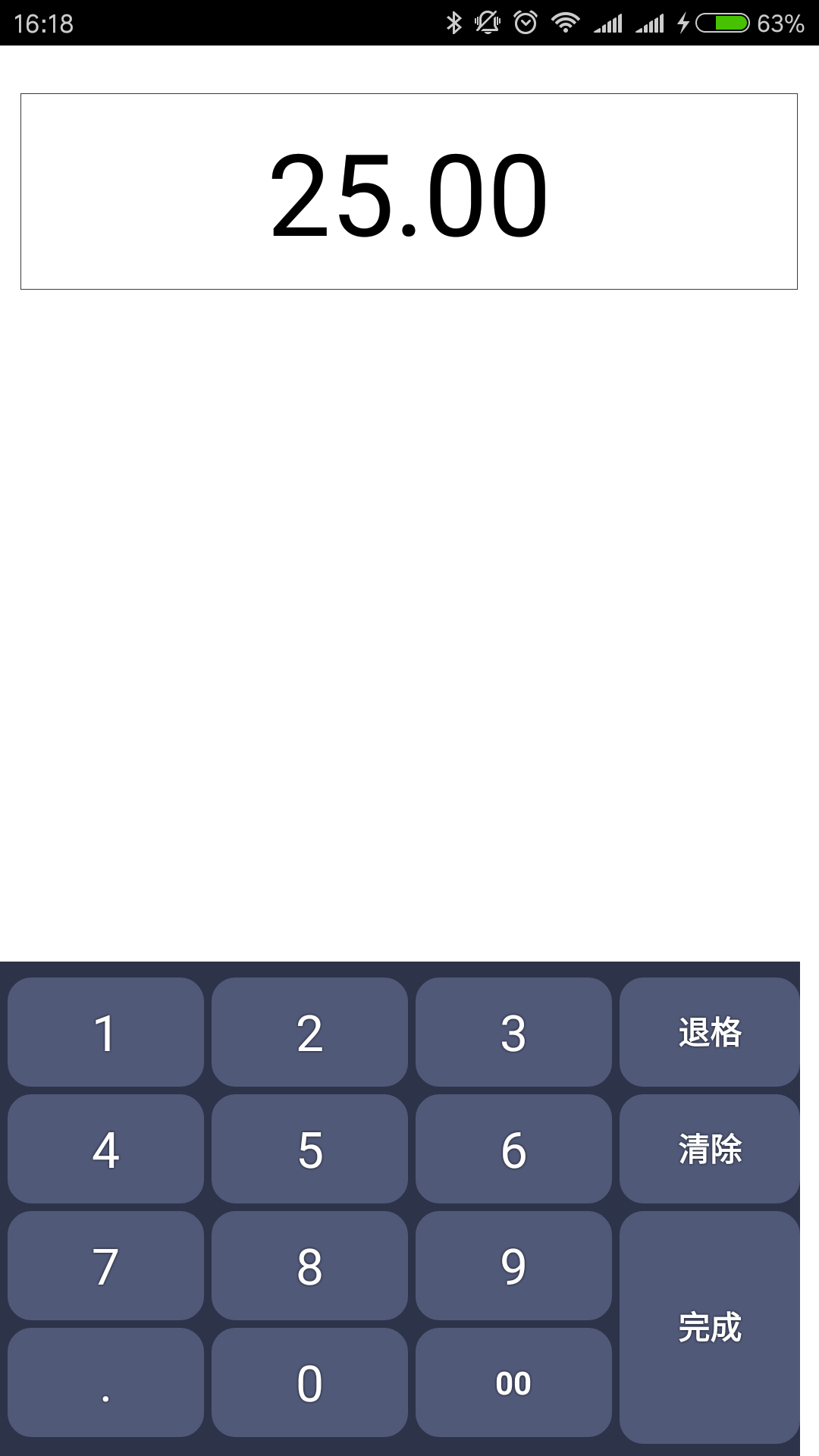Tap the 25.00 amount field
819x1456 pixels.
(x=409, y=192)
